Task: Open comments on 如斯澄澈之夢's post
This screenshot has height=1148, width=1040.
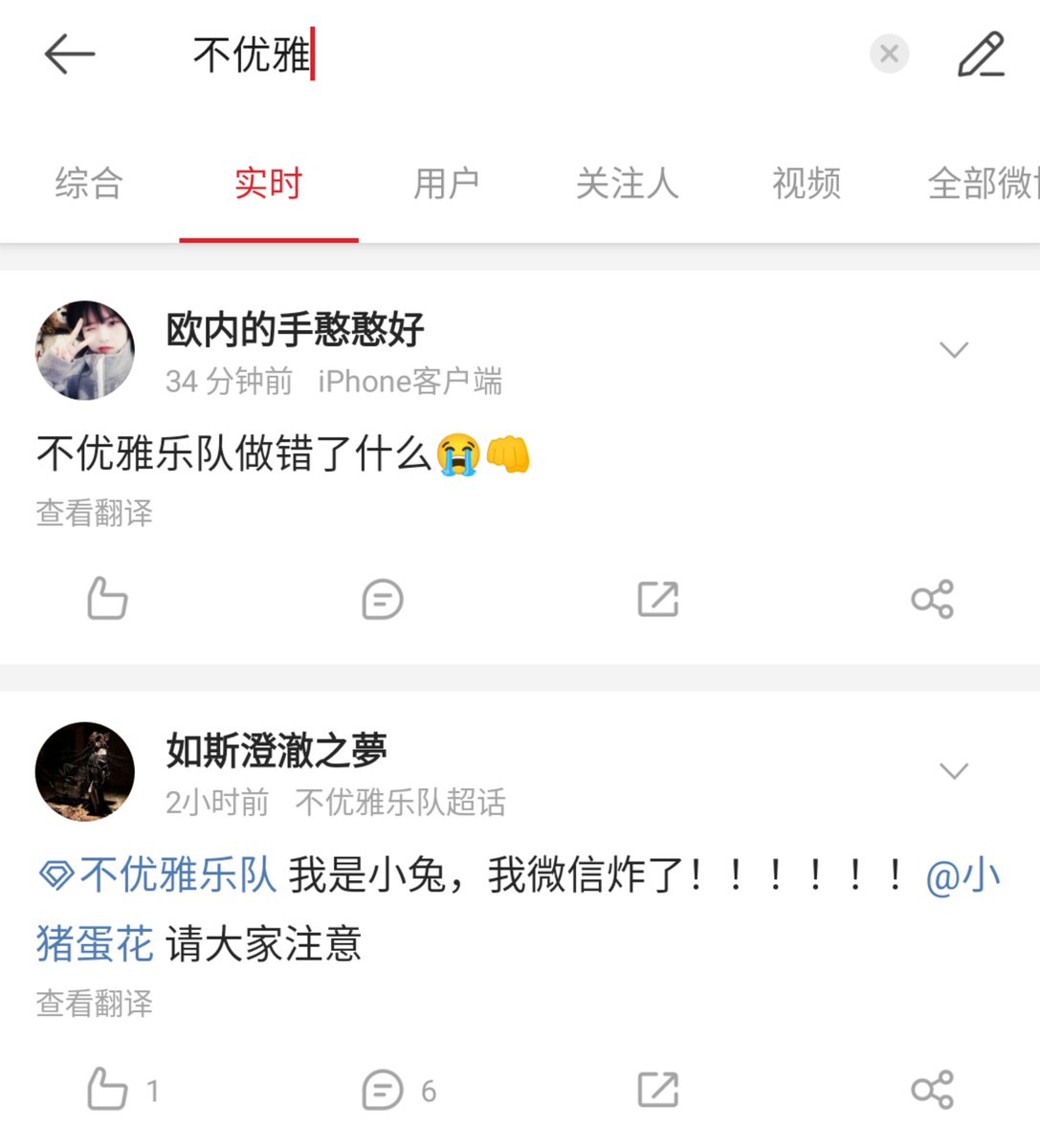Action: tap(383, 1090)
